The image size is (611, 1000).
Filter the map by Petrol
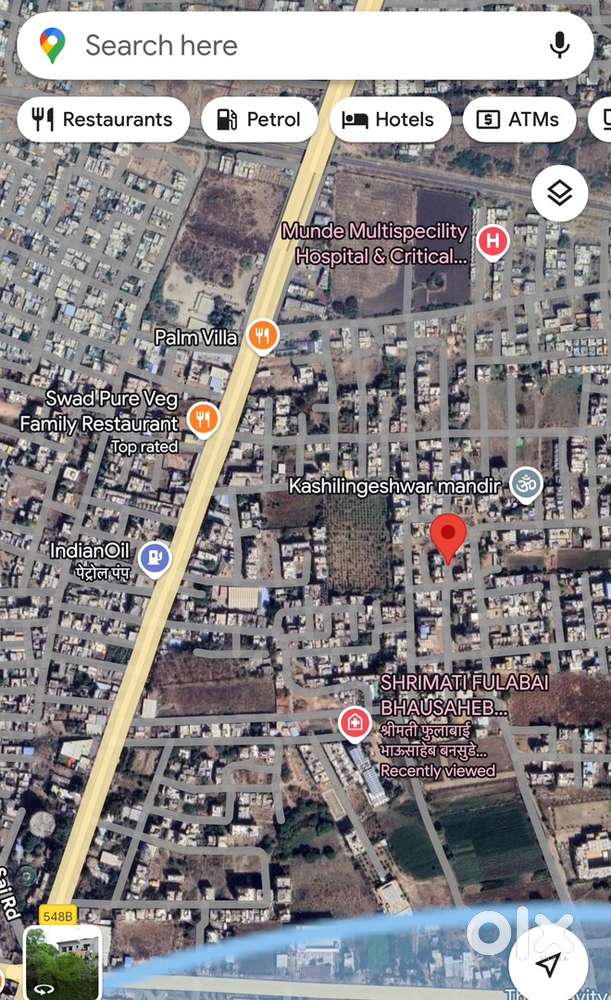[259, 120]
